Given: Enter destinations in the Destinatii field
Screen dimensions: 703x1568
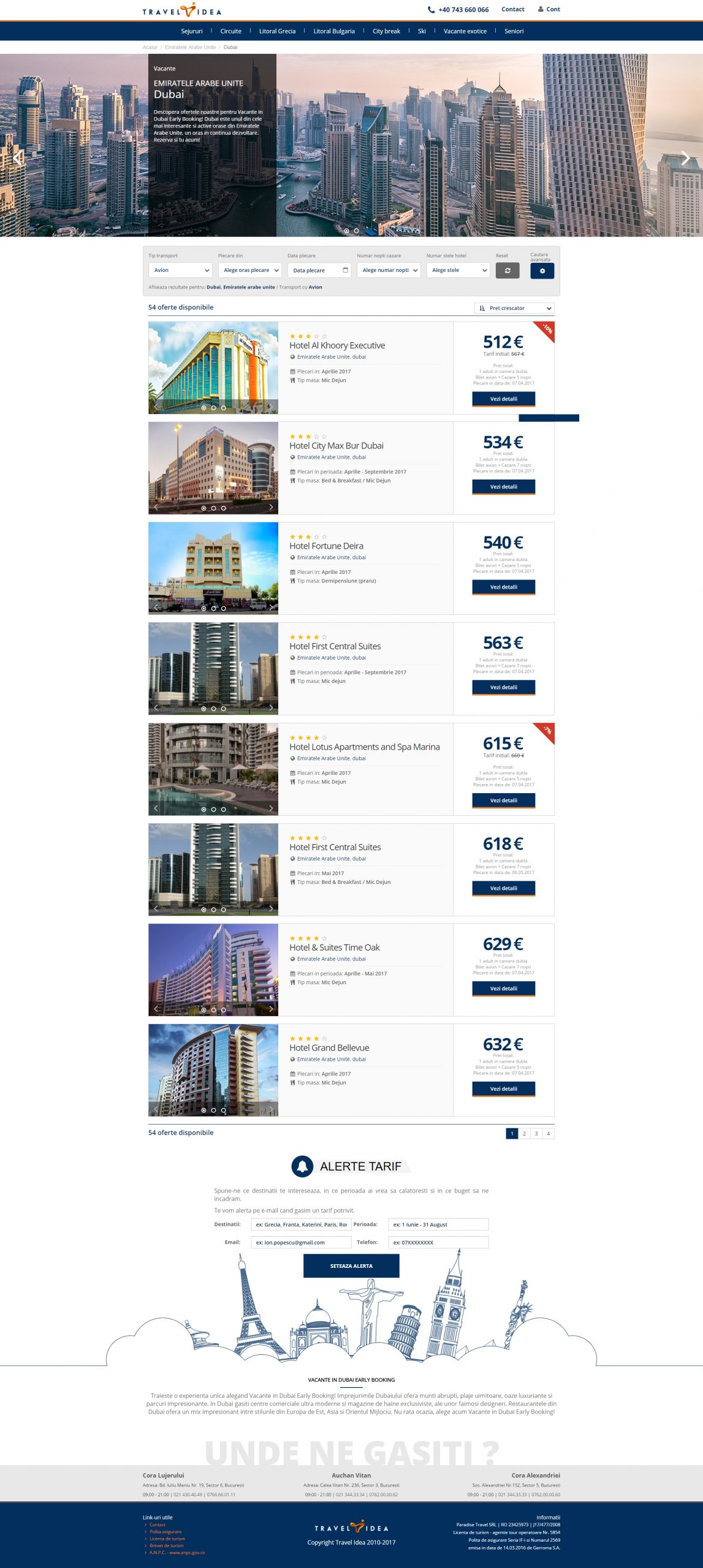Looking at the screenshot, I should point(300,1224).
